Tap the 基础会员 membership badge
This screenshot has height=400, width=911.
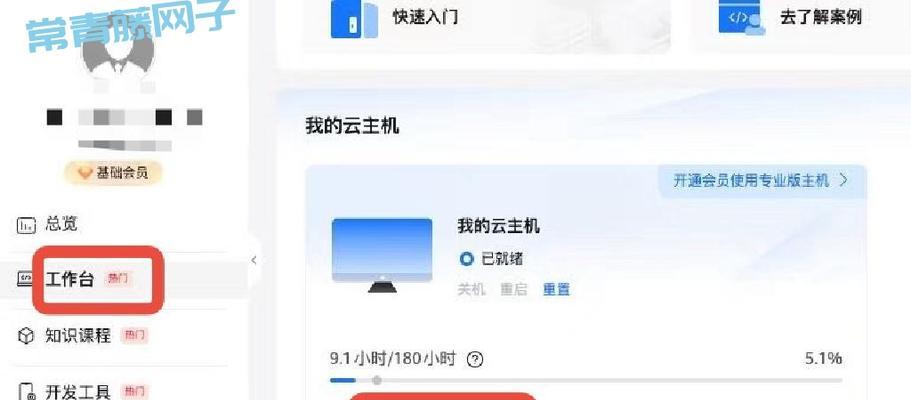(x=112, y=173)
